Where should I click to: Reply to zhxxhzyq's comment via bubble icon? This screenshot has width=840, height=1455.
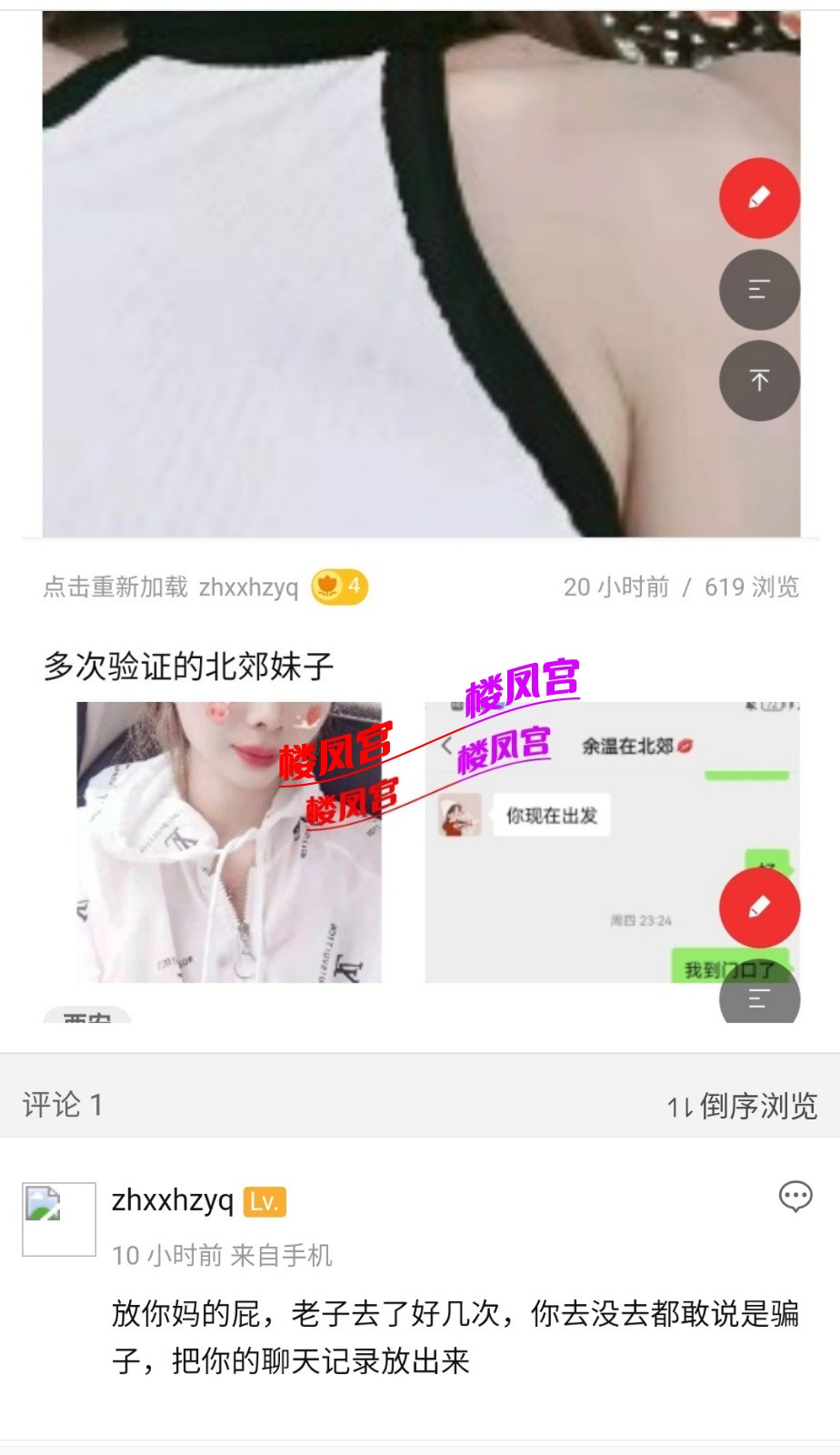pyautogui.click(x=795, y=1197)
